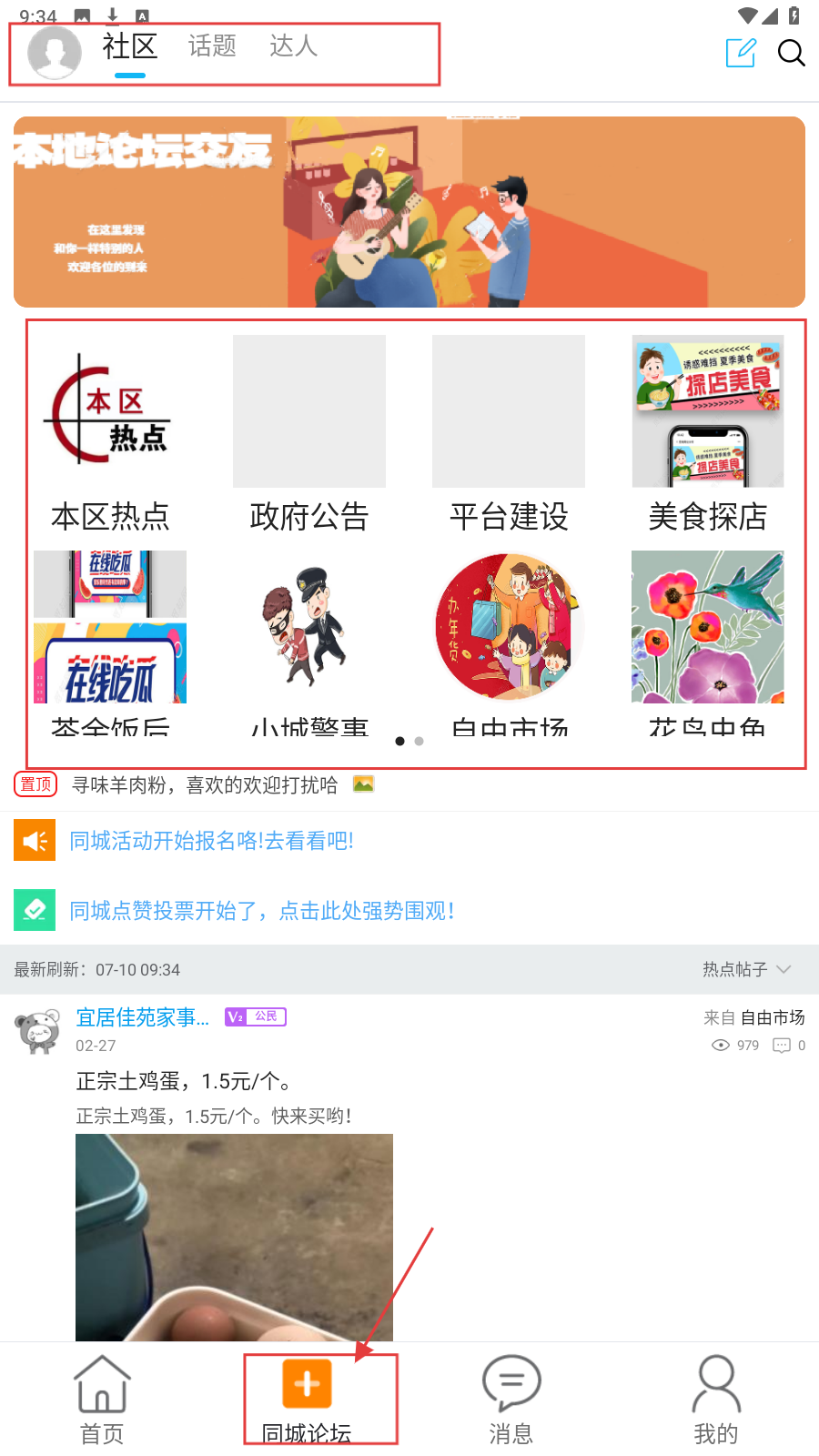
Task: Open the 平台建设 section
Action: tap(509, 433)
